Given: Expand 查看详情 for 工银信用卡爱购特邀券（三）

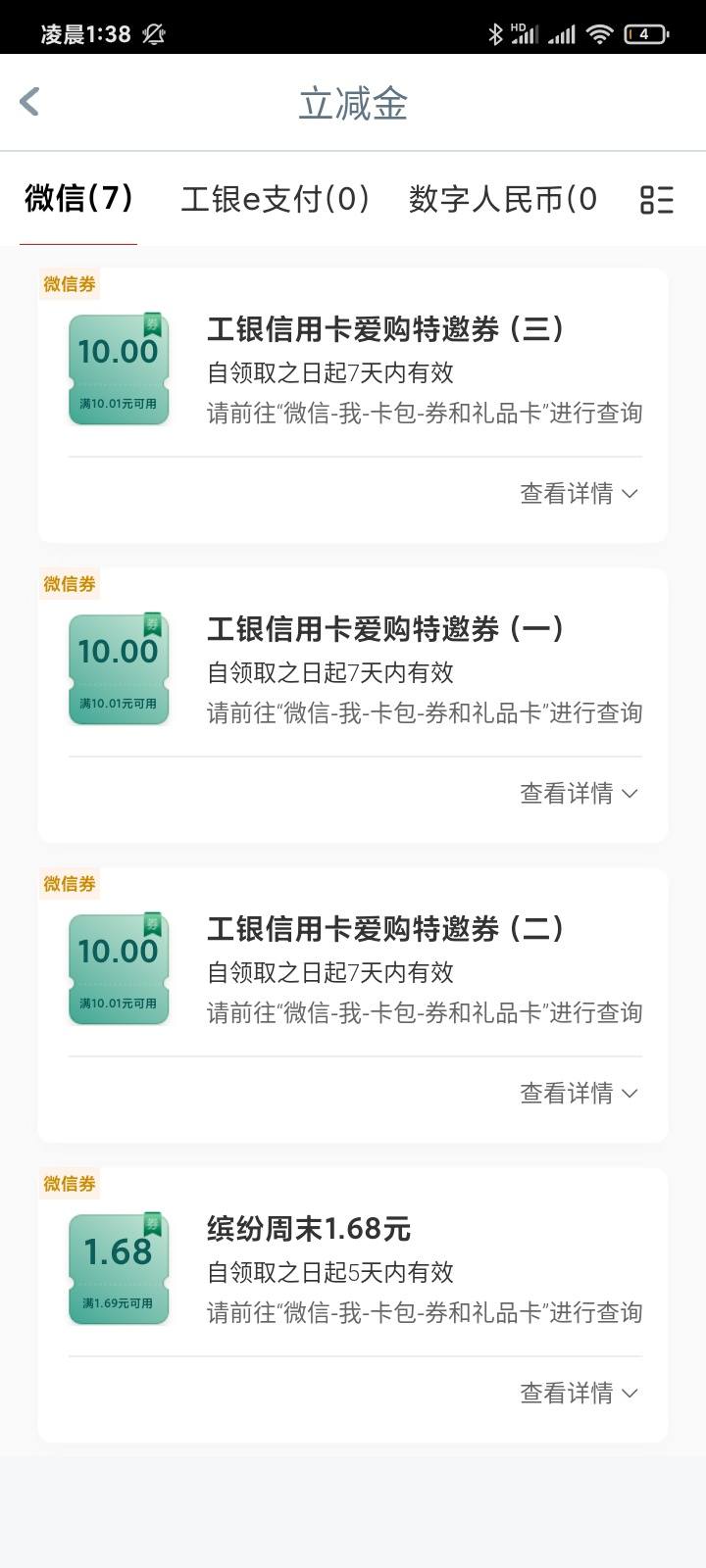Looking at the screenshot, I should (579, 493).
